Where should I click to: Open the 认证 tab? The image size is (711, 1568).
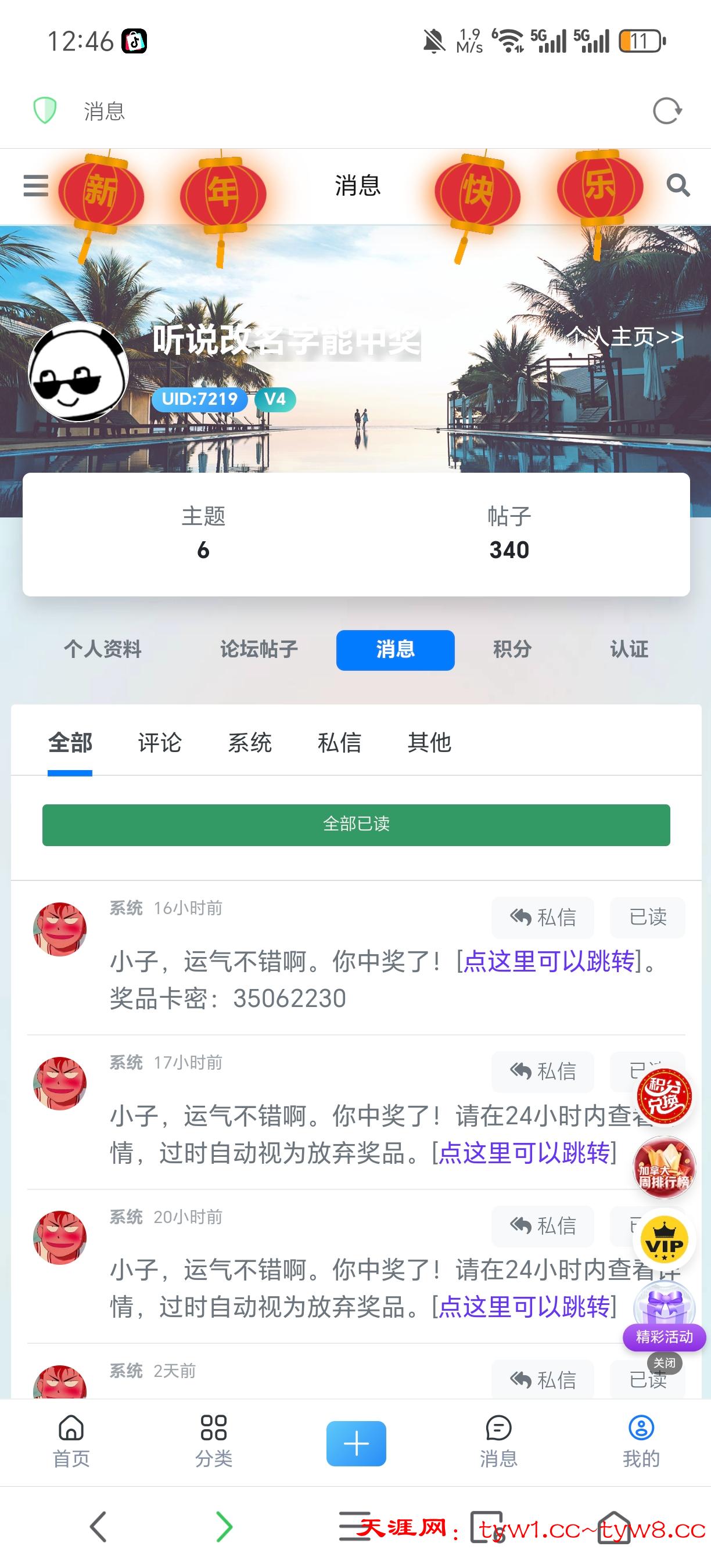point(629,649)
